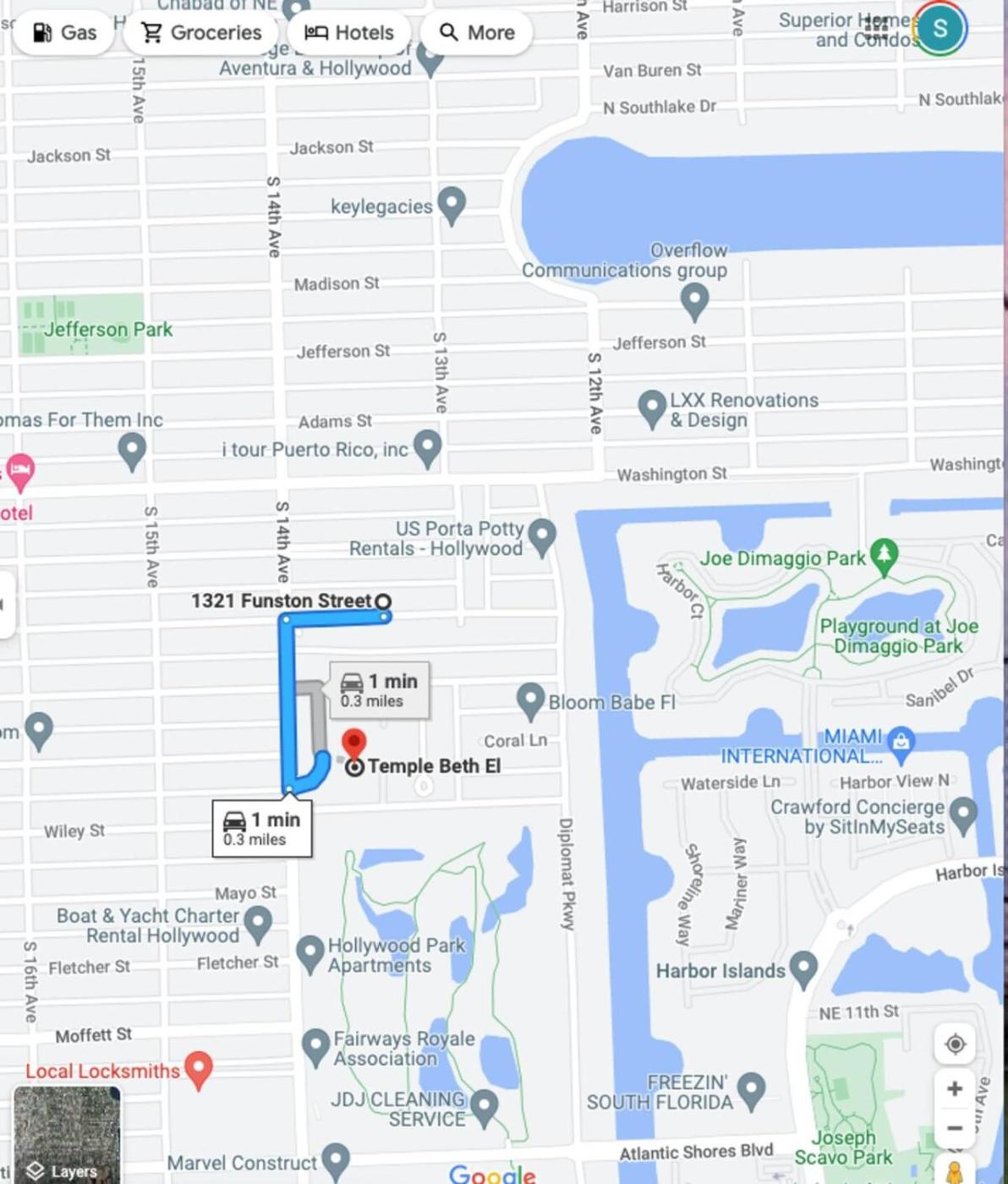Zoom out of the map

point(955,1128)
